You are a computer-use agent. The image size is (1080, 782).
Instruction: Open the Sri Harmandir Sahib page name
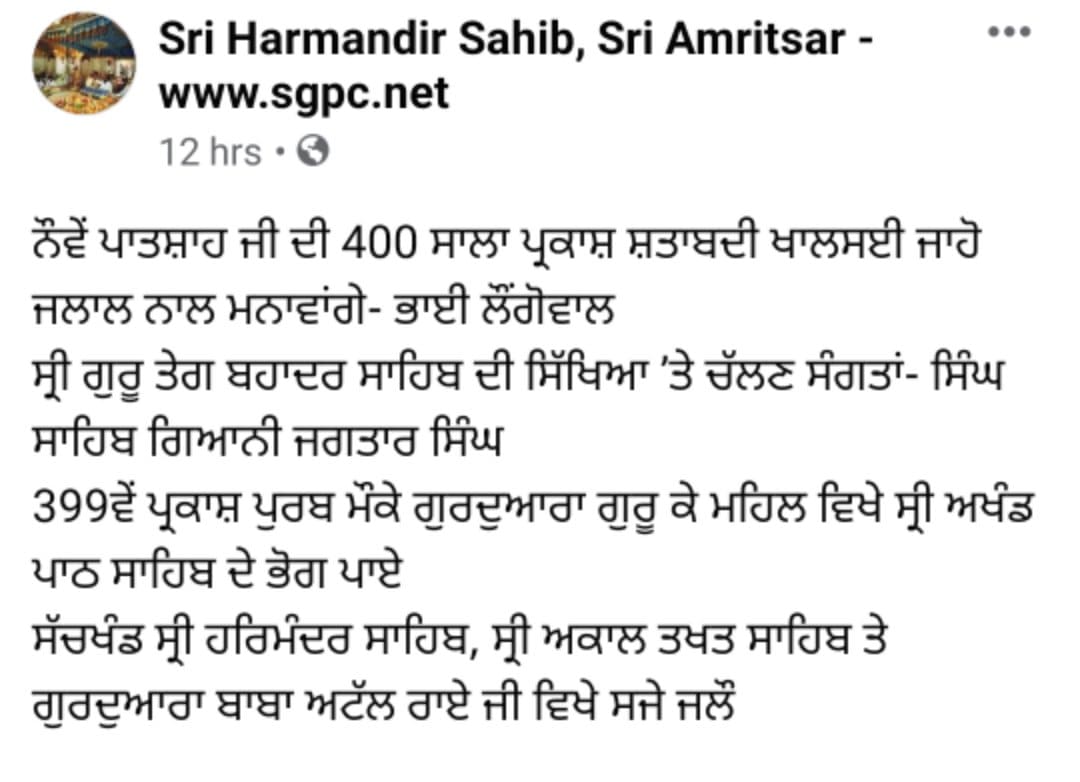(515, 42)
